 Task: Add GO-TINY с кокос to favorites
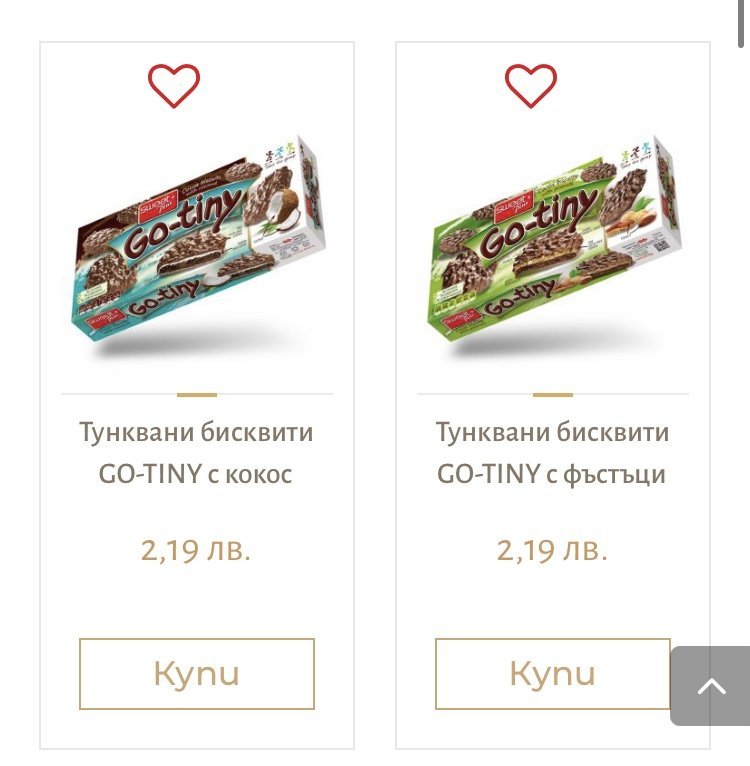(174, 86)
